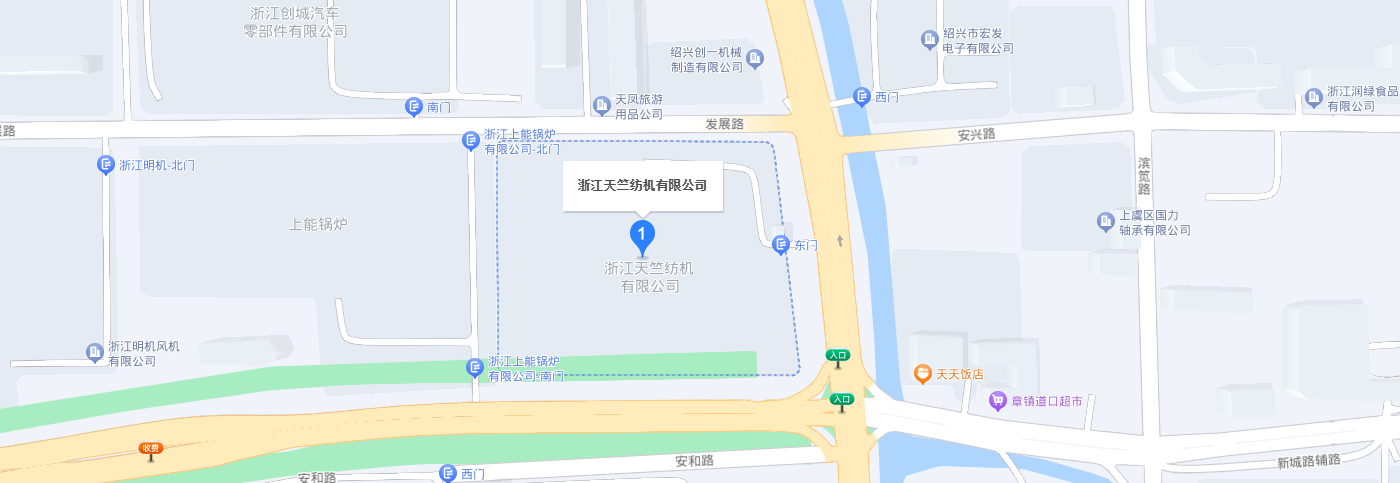Open 浙江上能锅炉有限公司-北门 point of interest

tap(470, 141)
